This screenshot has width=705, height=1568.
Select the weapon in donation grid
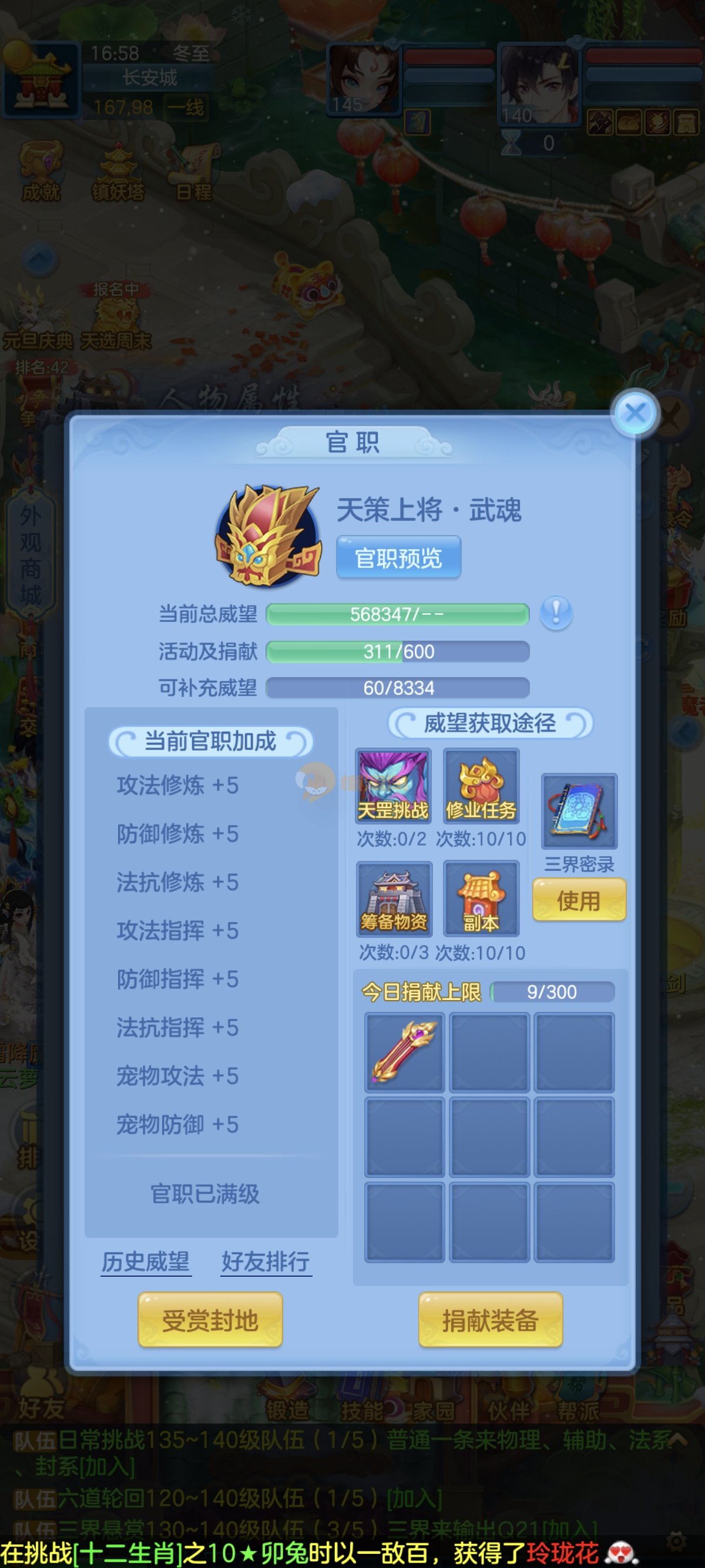point(404,1052)
